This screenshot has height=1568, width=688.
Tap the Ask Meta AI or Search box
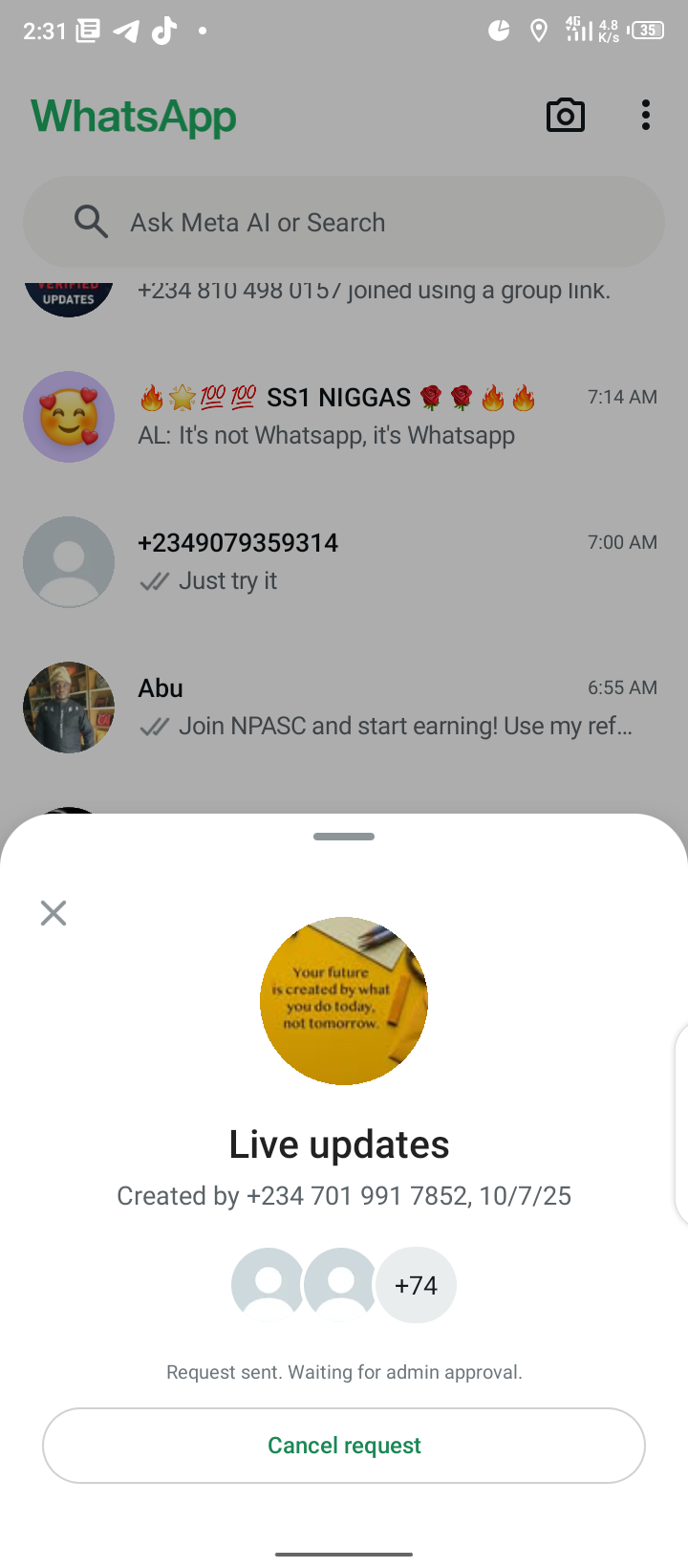pos(344,222)
